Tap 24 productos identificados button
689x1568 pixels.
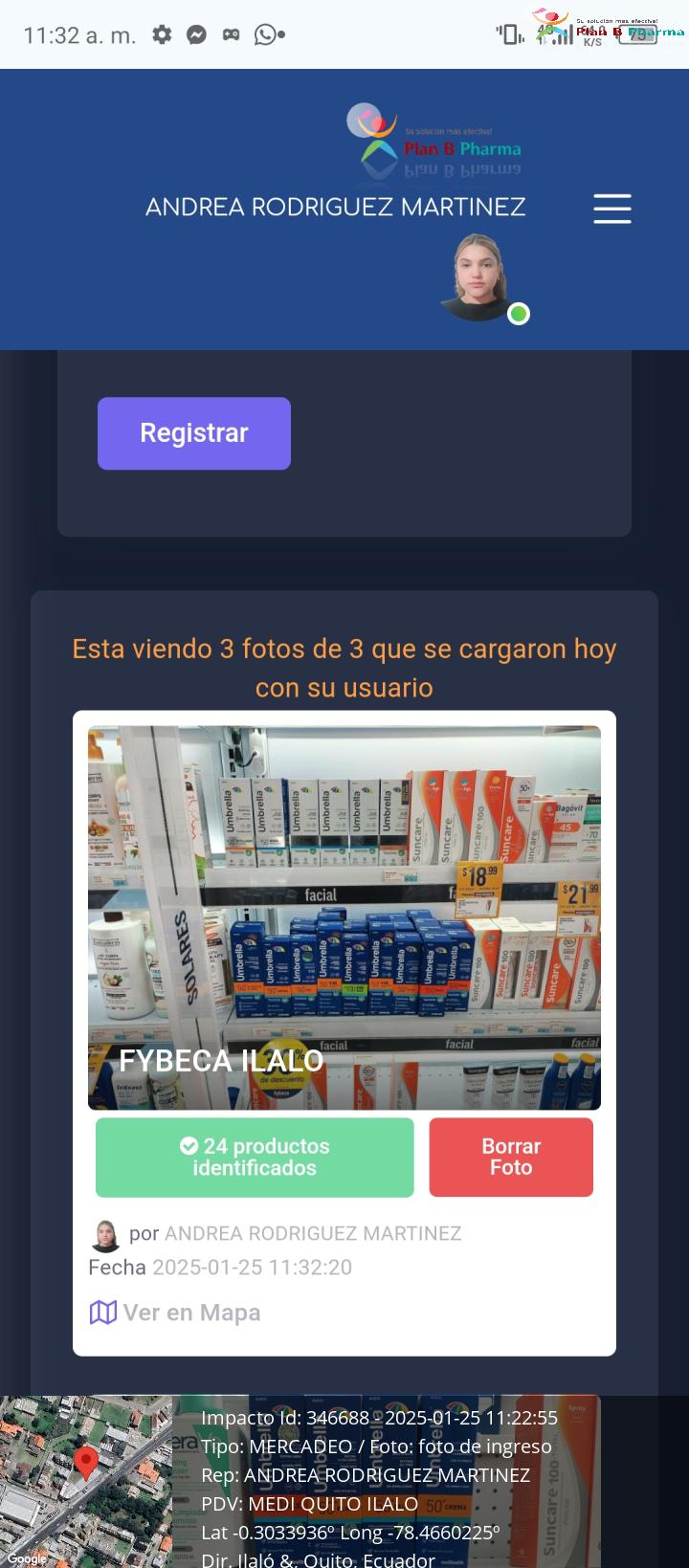click(x=255, y=1157)
